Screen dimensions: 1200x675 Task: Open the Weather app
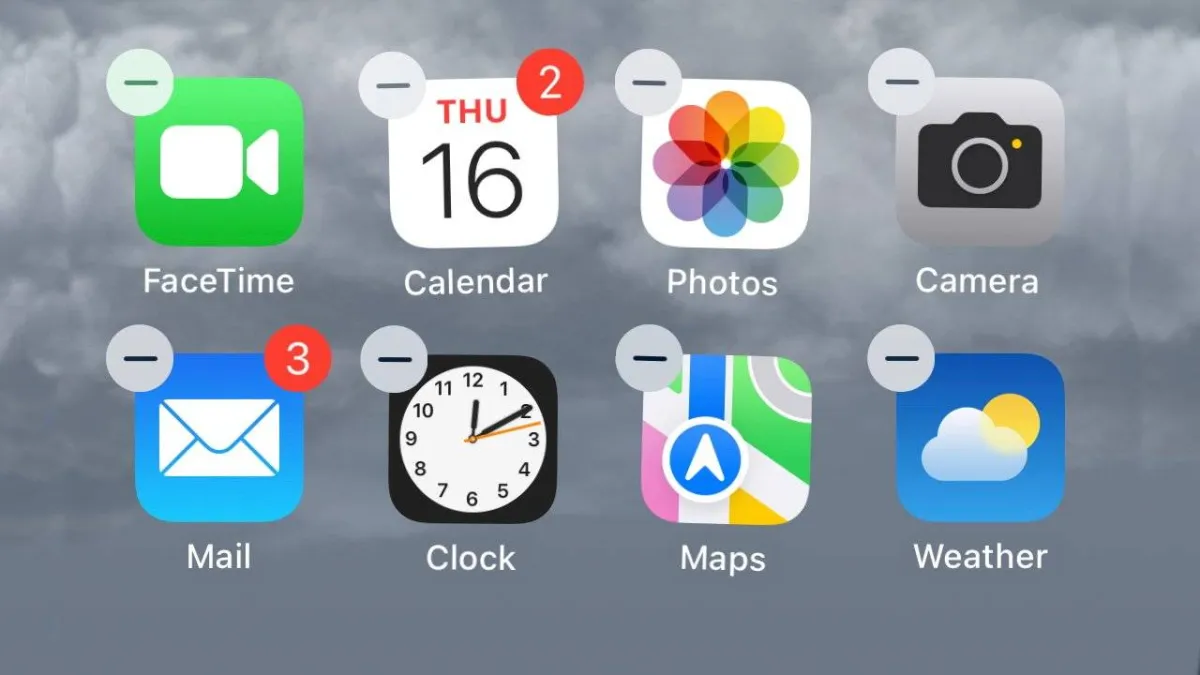979,438
